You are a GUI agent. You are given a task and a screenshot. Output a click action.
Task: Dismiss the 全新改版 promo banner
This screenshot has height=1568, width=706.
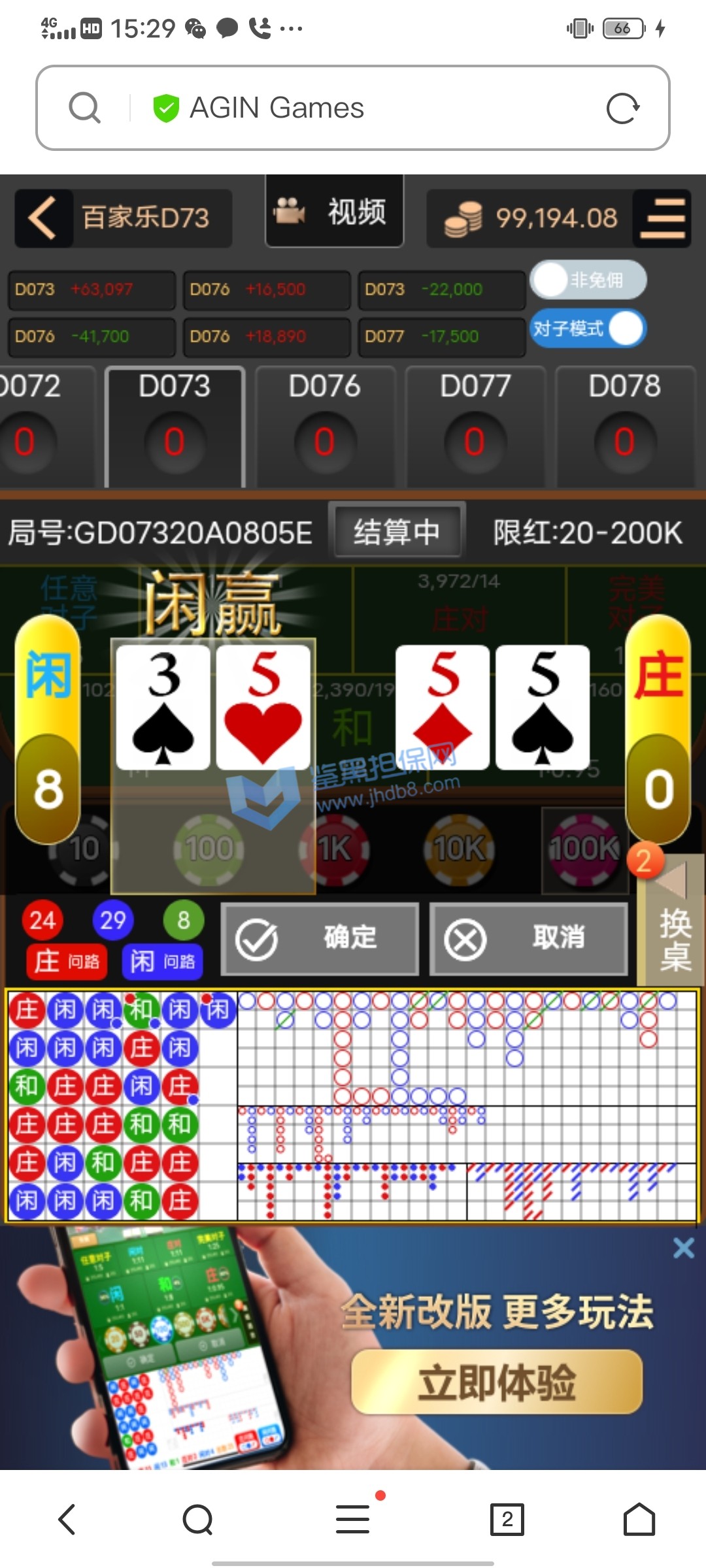click(683, 1248)
